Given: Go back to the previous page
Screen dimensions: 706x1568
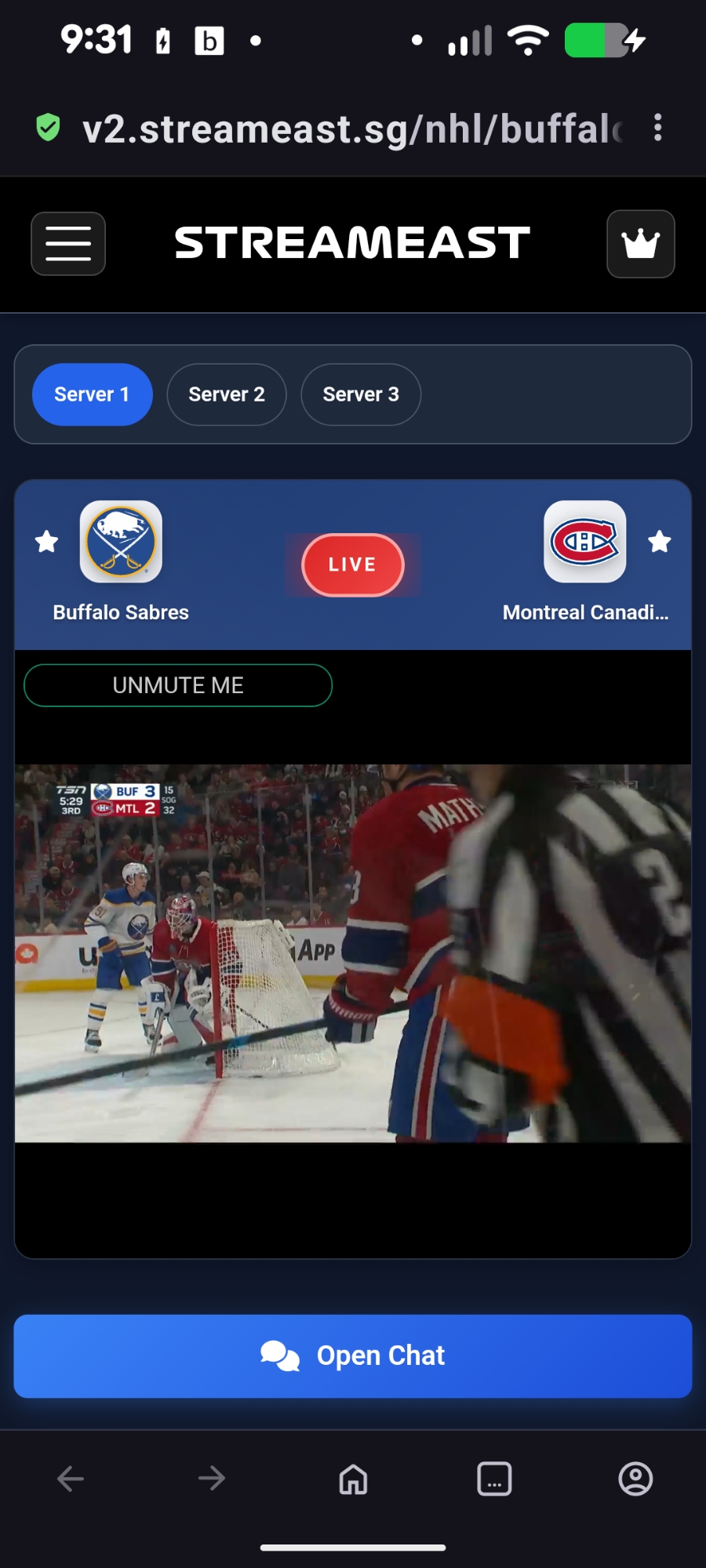Looking at the screenshot, I should tap(71, 1479).
